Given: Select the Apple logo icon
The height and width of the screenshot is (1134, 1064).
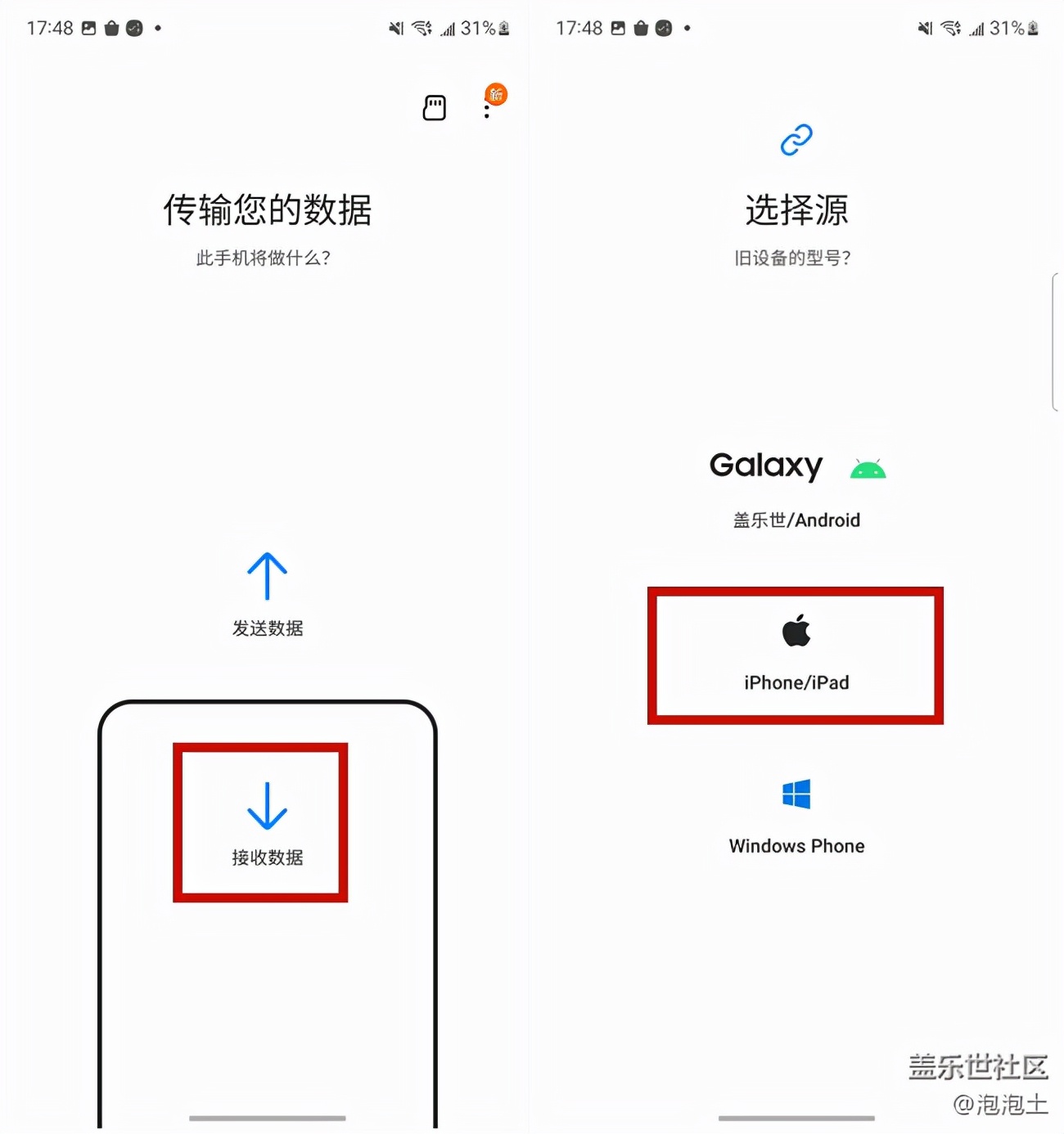Looking at the screenshot, I should coord(795,630).
